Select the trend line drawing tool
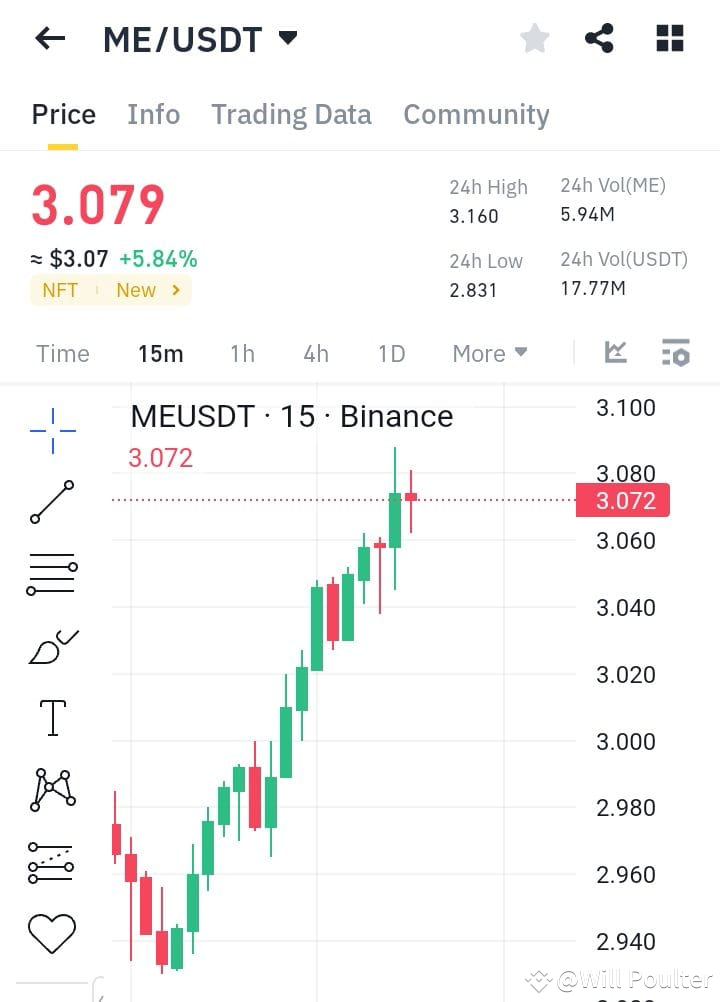The height and width of the screenshot is (1002, 720). tap(50, 502)
